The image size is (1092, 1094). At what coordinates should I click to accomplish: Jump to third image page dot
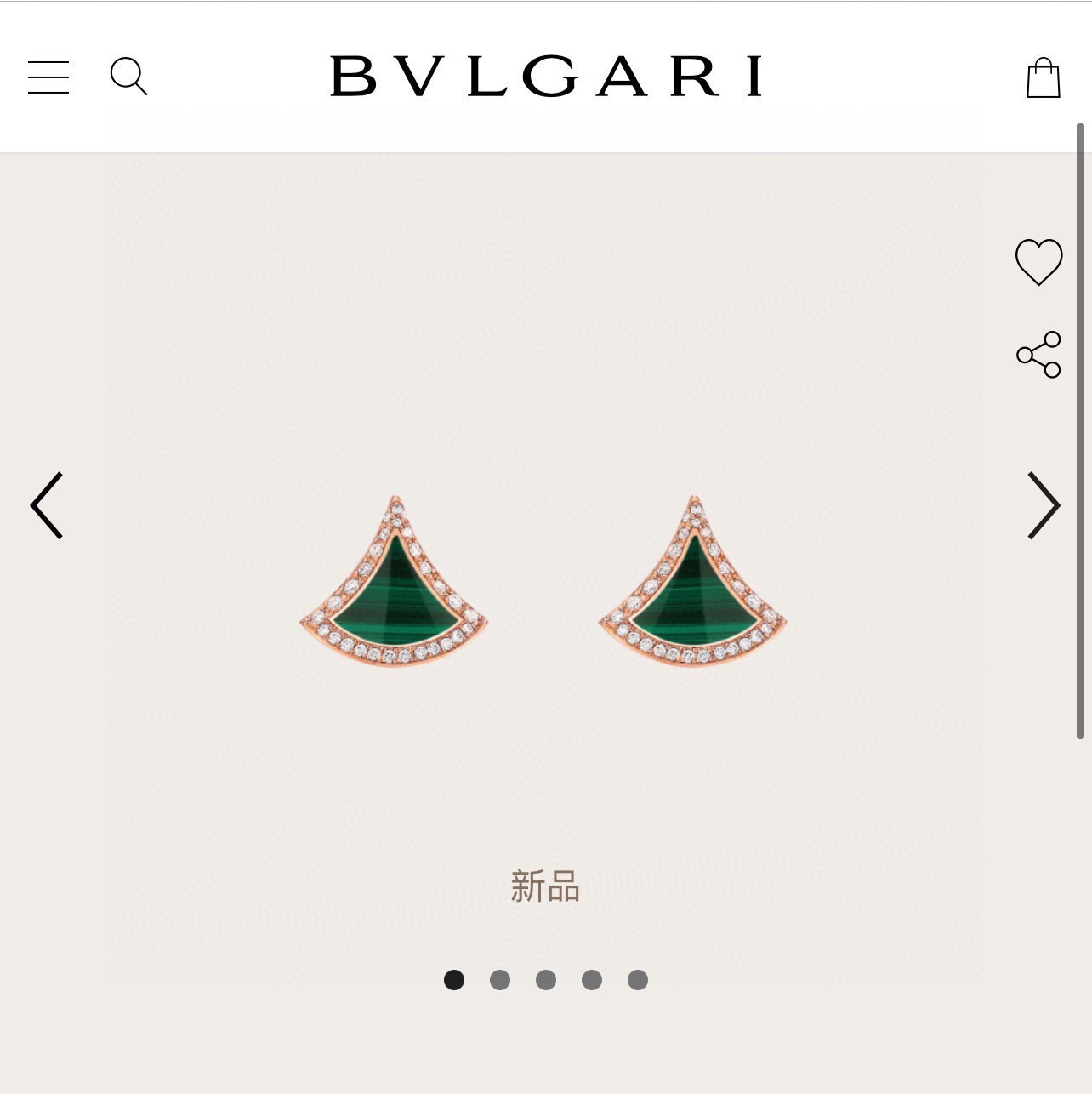[x=546, y=980]
